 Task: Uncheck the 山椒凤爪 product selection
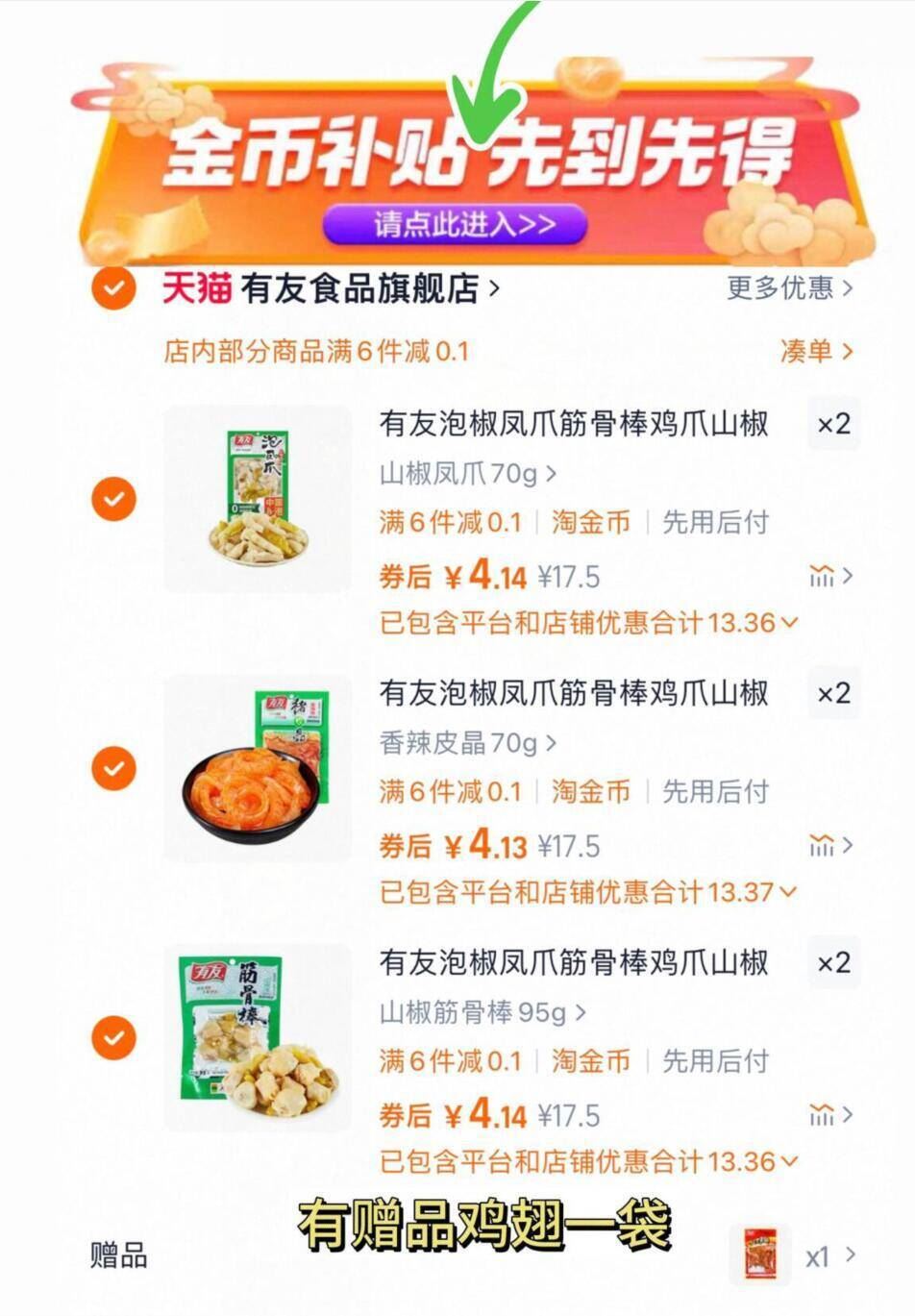(x=111, y=500)
